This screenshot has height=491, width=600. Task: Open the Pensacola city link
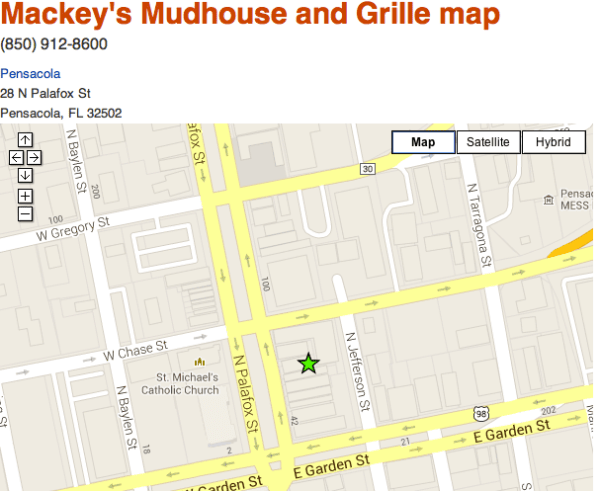[30, 73]
